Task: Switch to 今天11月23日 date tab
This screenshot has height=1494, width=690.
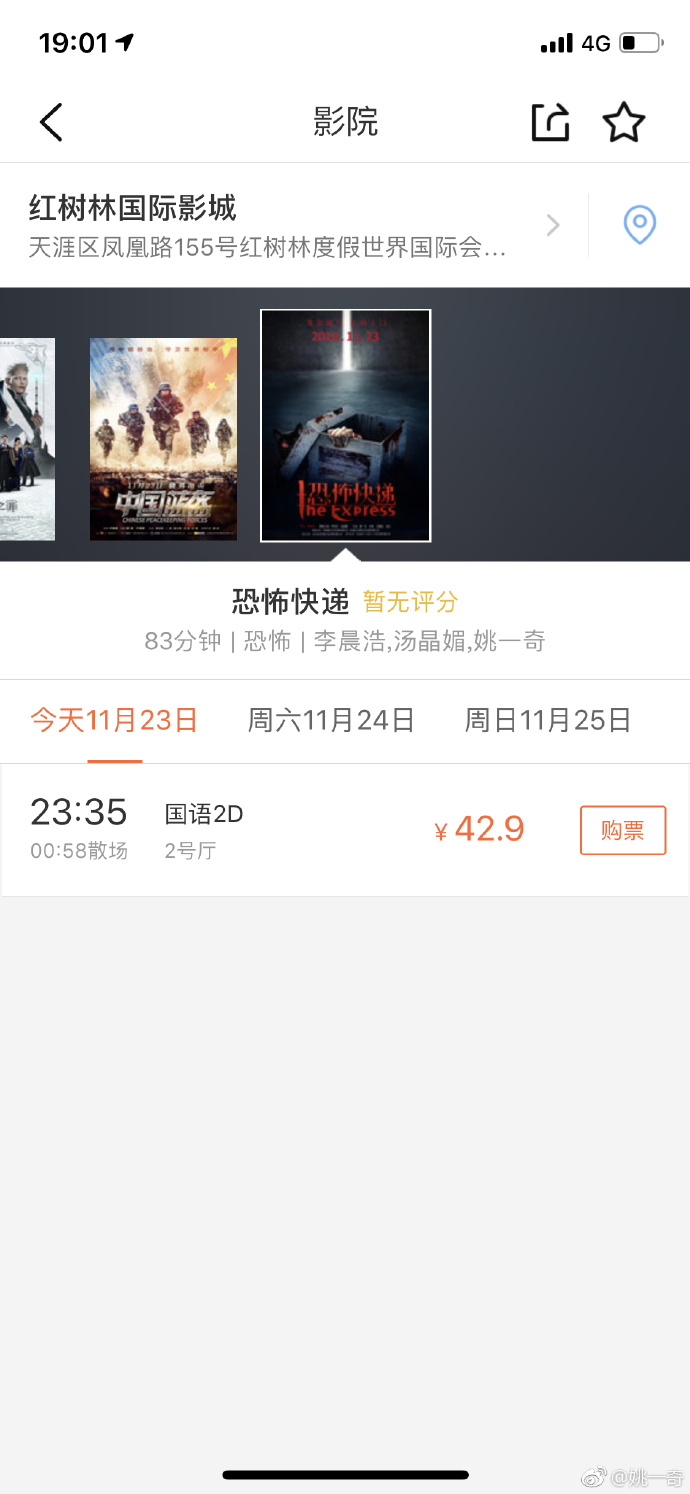Action: (114, 721)
